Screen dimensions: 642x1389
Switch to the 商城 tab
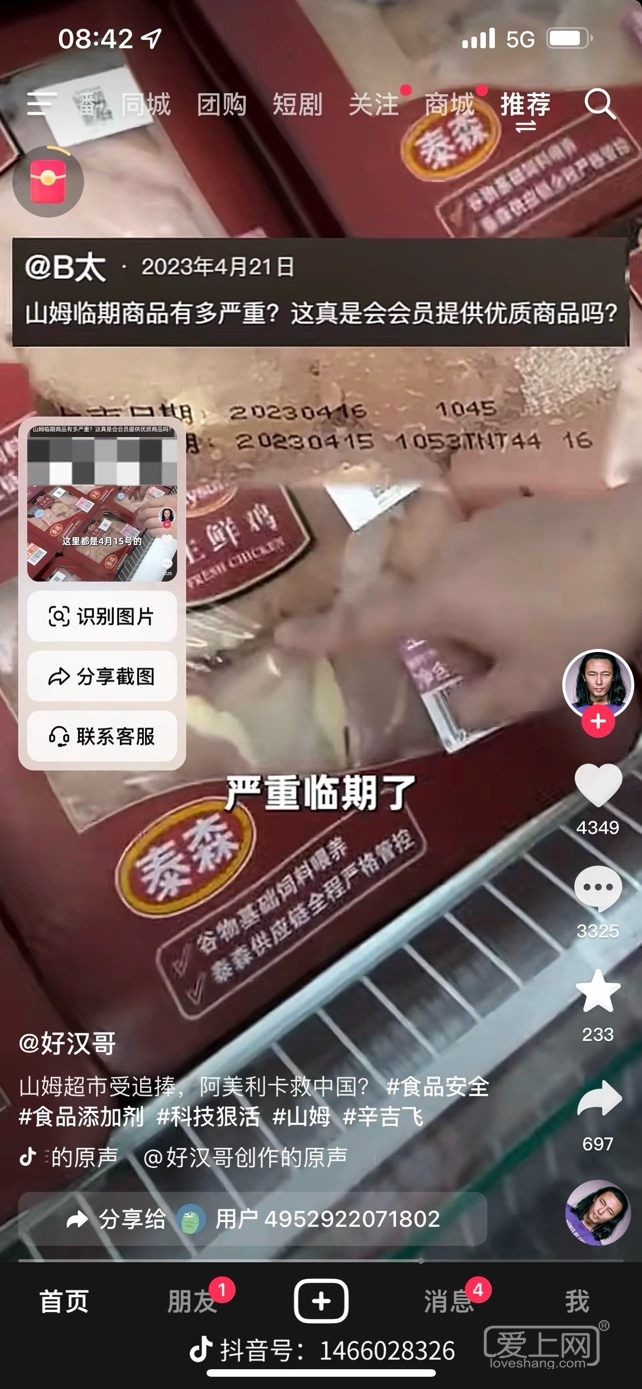tap(449, 104)
